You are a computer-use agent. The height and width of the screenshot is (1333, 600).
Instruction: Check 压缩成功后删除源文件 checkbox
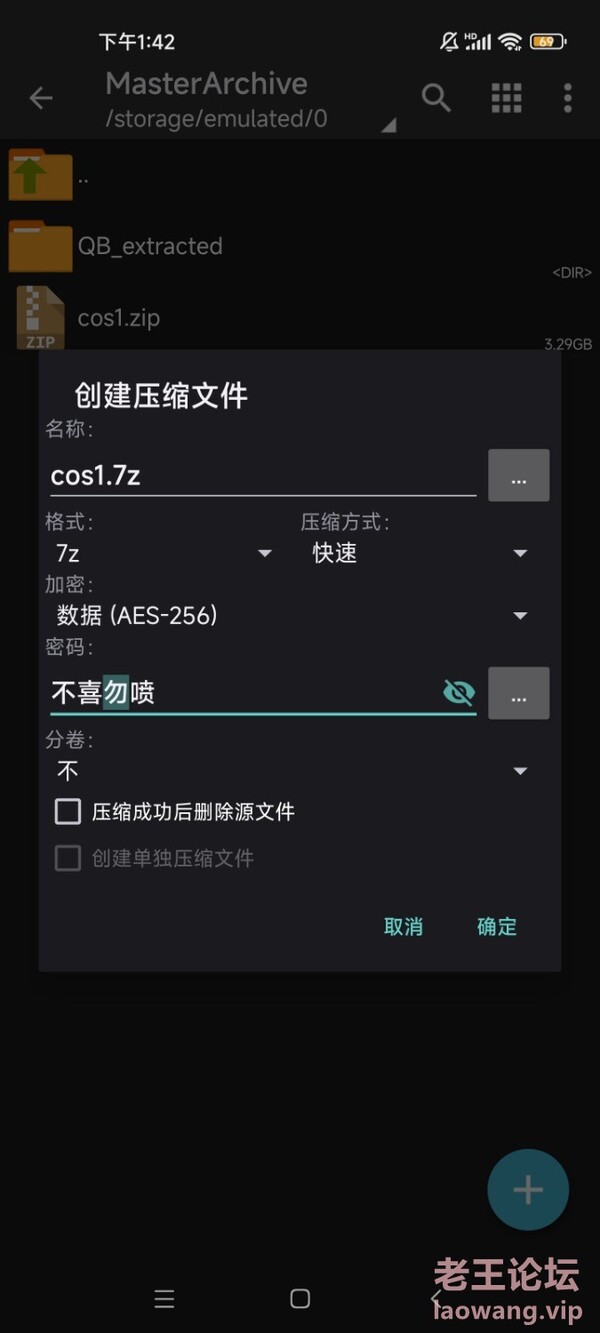68,812
